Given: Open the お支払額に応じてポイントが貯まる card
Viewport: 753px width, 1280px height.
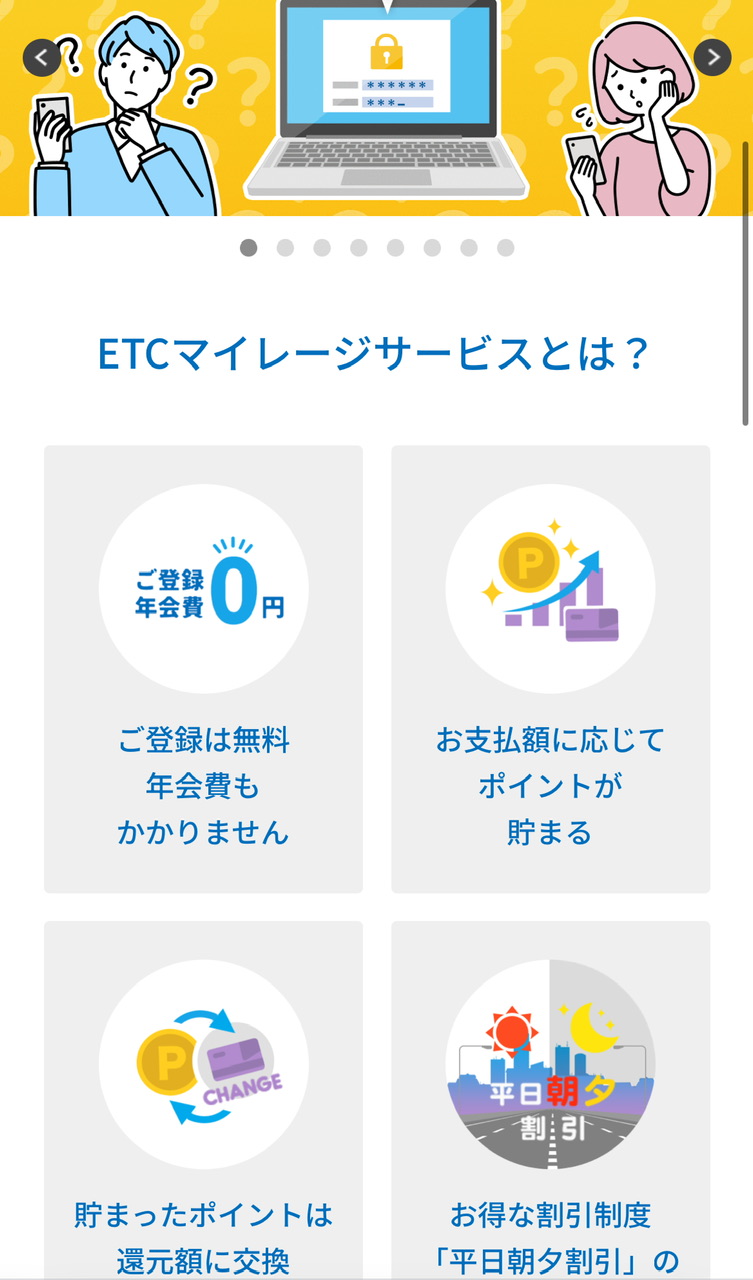Looking at the screenshot, I should coord(550,669).
